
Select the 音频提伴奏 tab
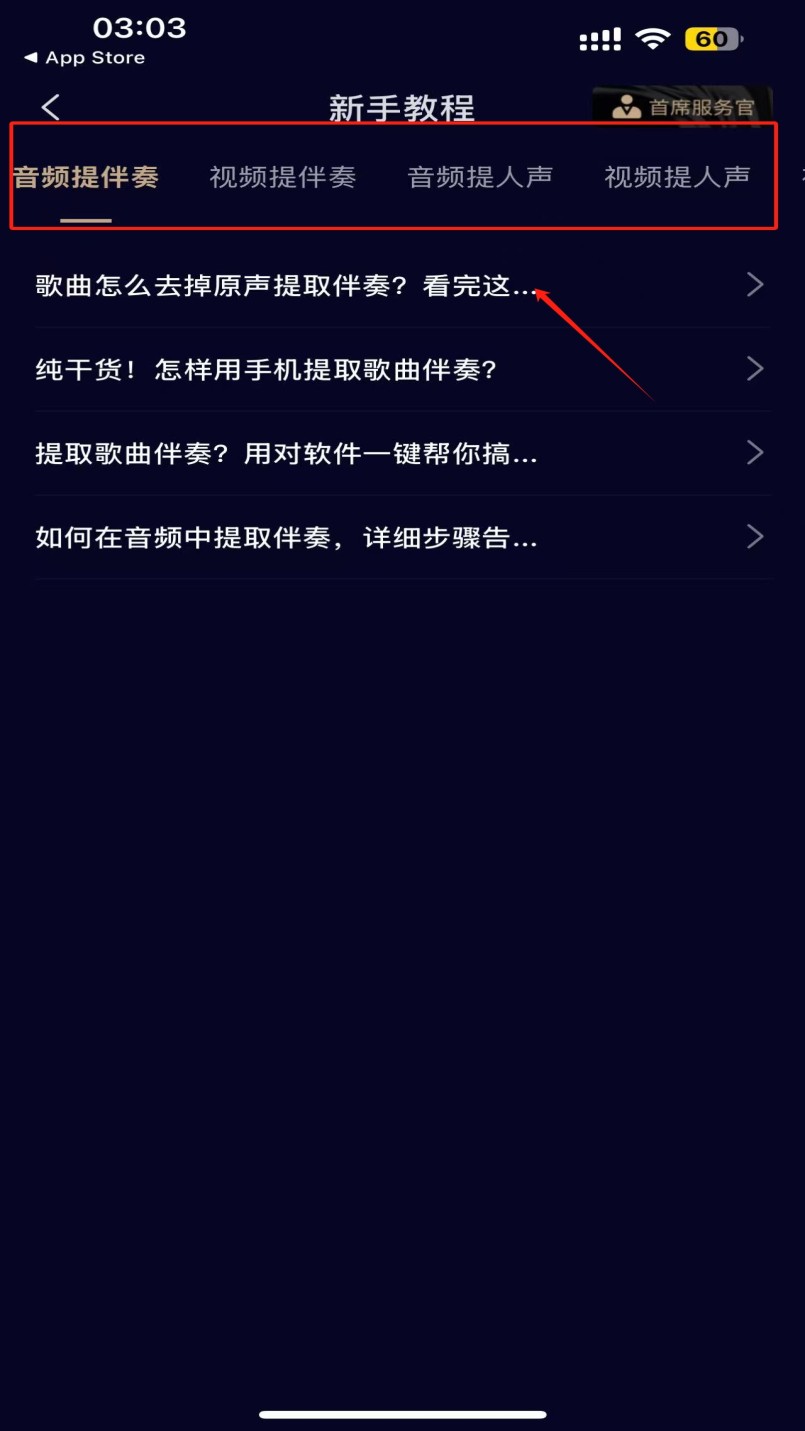[x=86, y=178]
